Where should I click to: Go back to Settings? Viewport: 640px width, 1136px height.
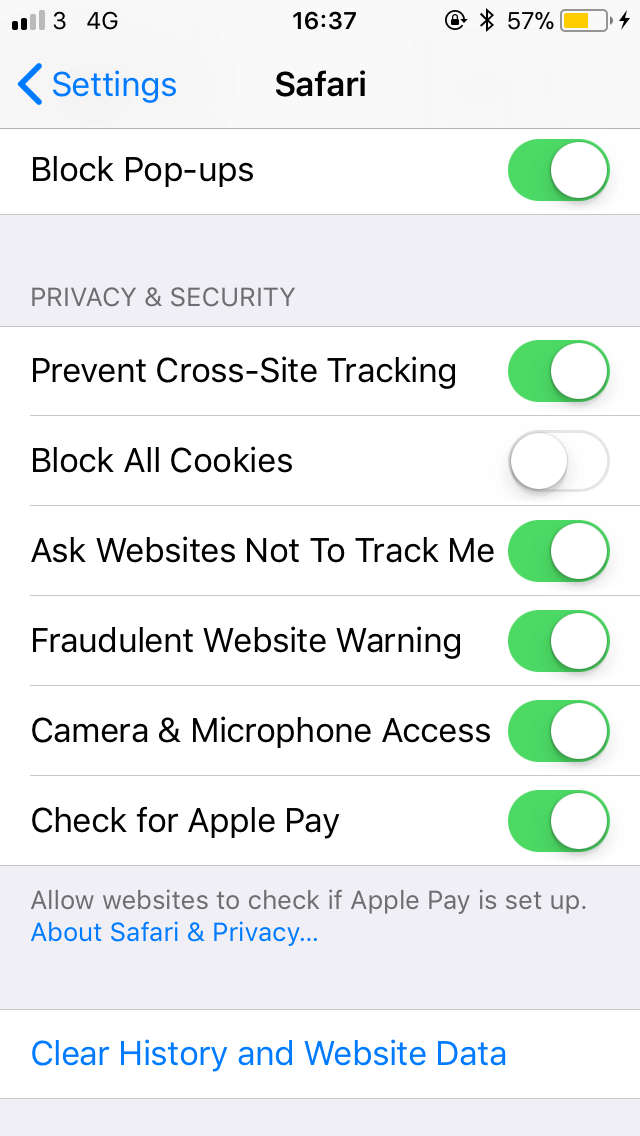pos(97,85)
